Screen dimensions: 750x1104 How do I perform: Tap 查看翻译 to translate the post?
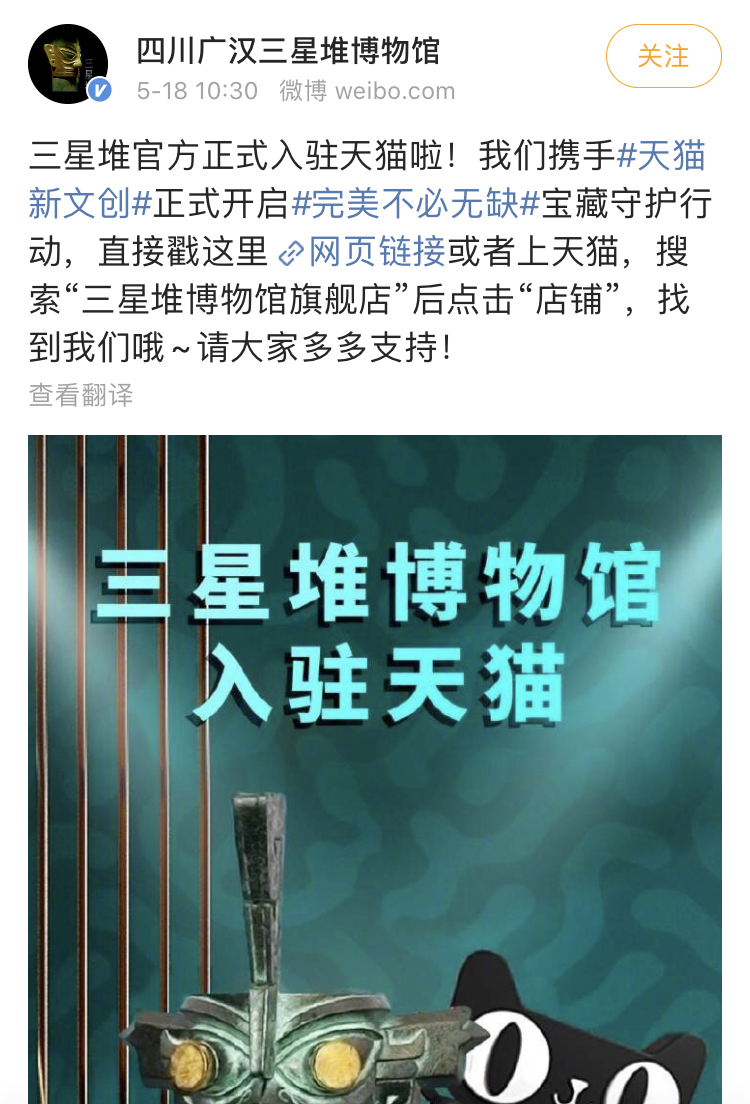point(81,394)
